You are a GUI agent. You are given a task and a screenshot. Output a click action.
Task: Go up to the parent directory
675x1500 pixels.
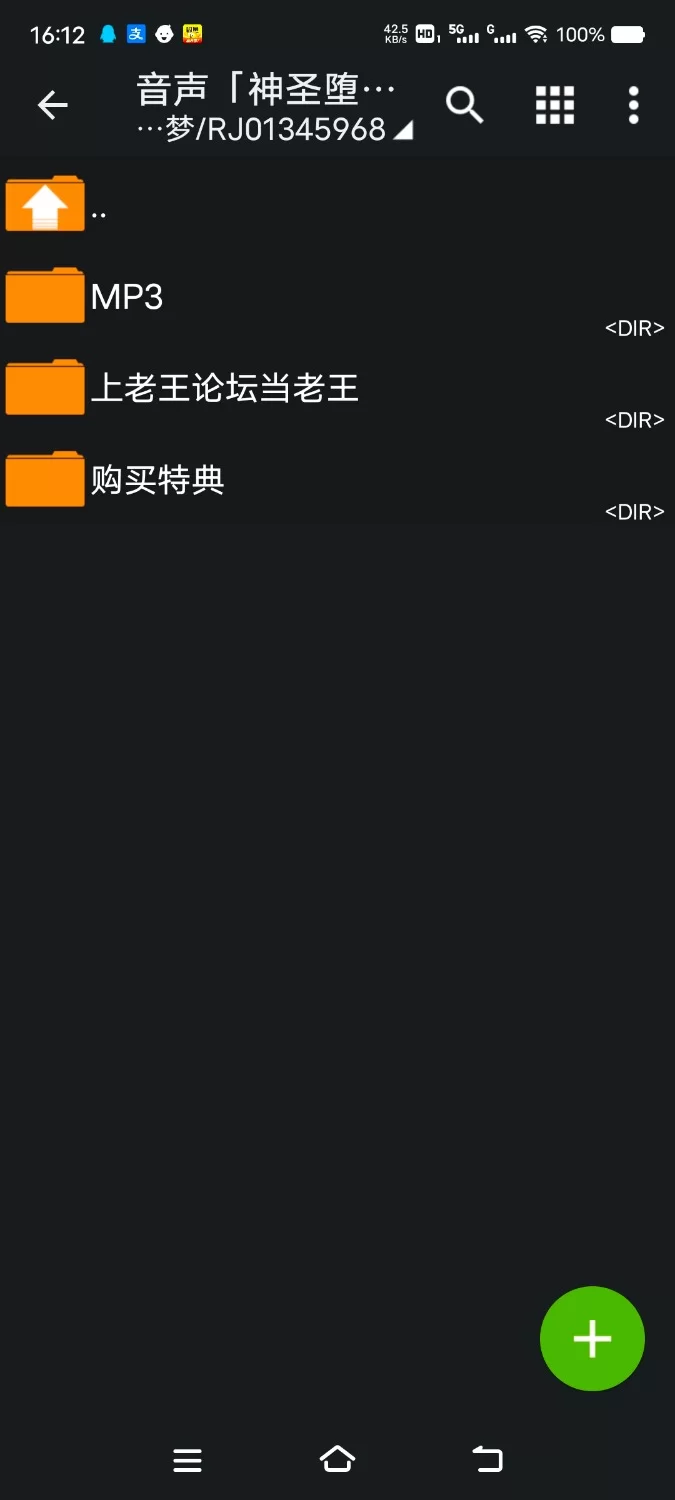point(46,205)
